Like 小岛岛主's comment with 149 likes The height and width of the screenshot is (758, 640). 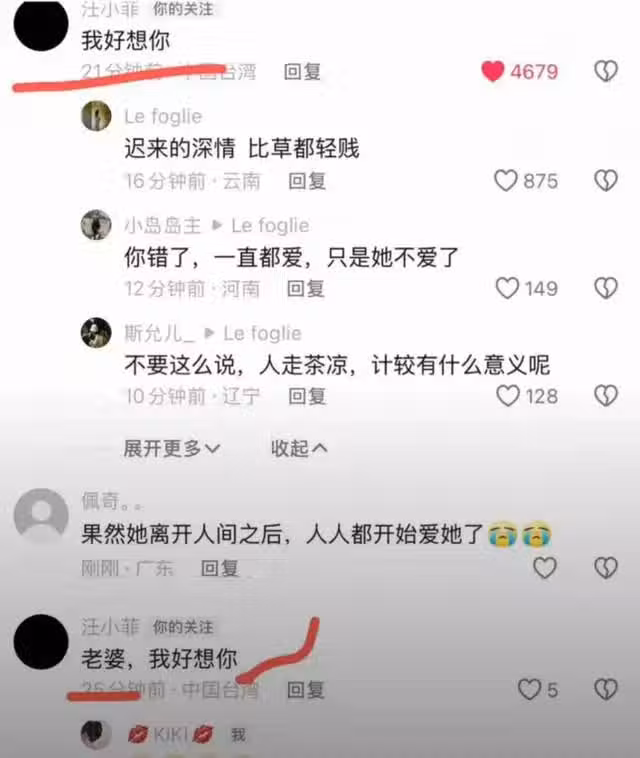pyautogui.click(x=507, y=288)
